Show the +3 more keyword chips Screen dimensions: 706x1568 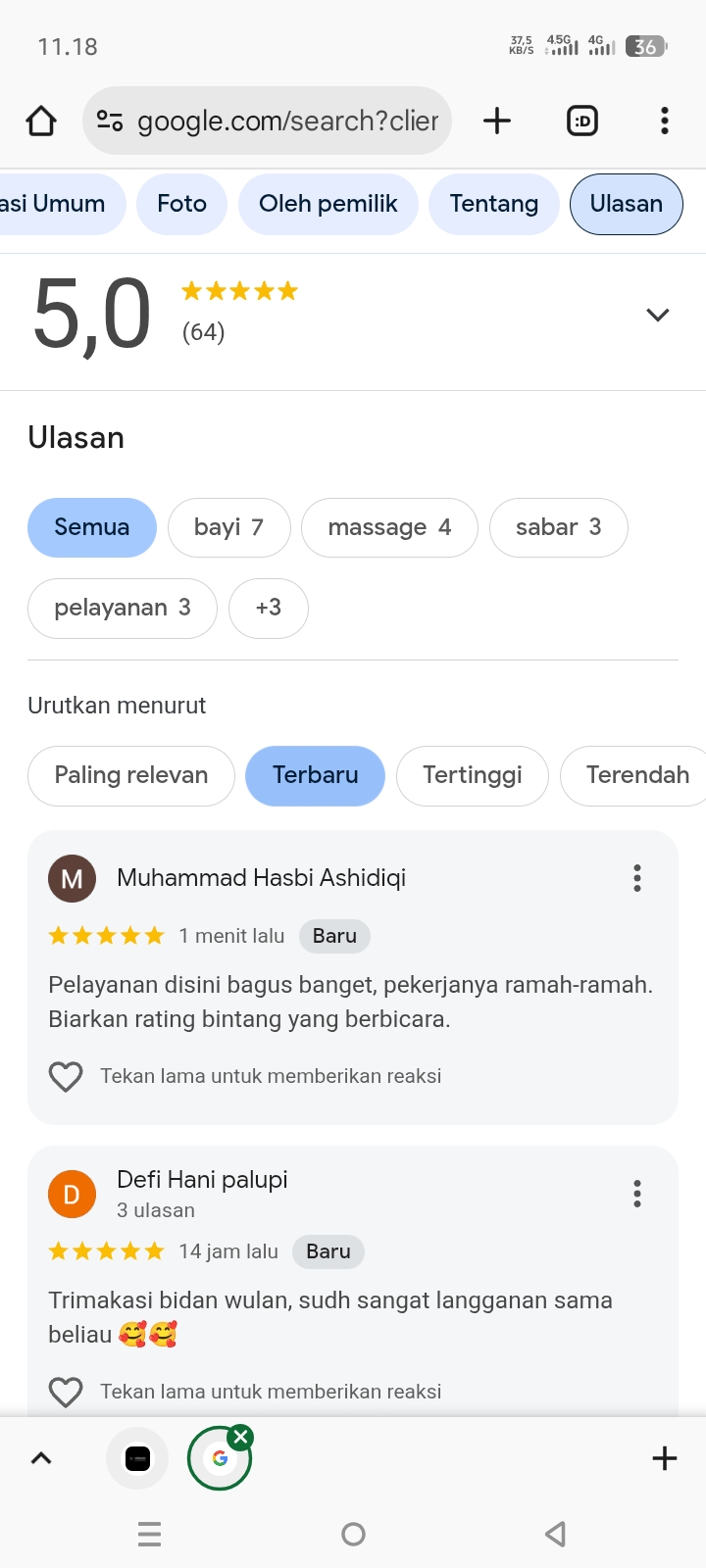(x=268, y=608)
